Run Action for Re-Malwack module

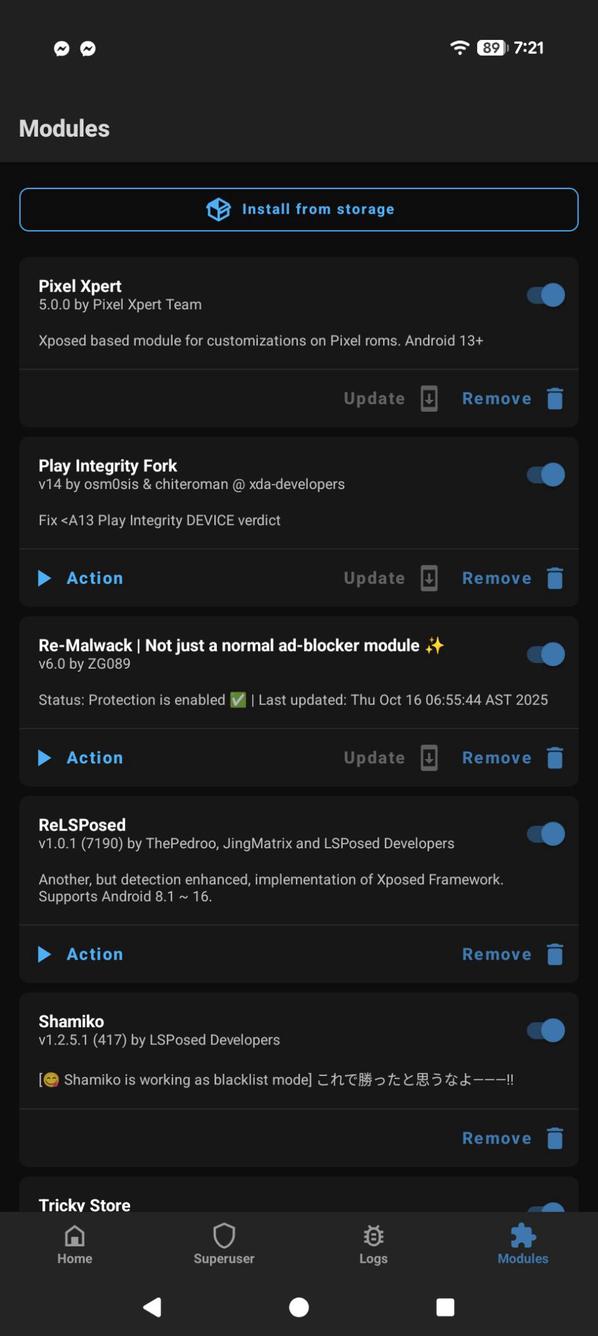click(80, 758)
